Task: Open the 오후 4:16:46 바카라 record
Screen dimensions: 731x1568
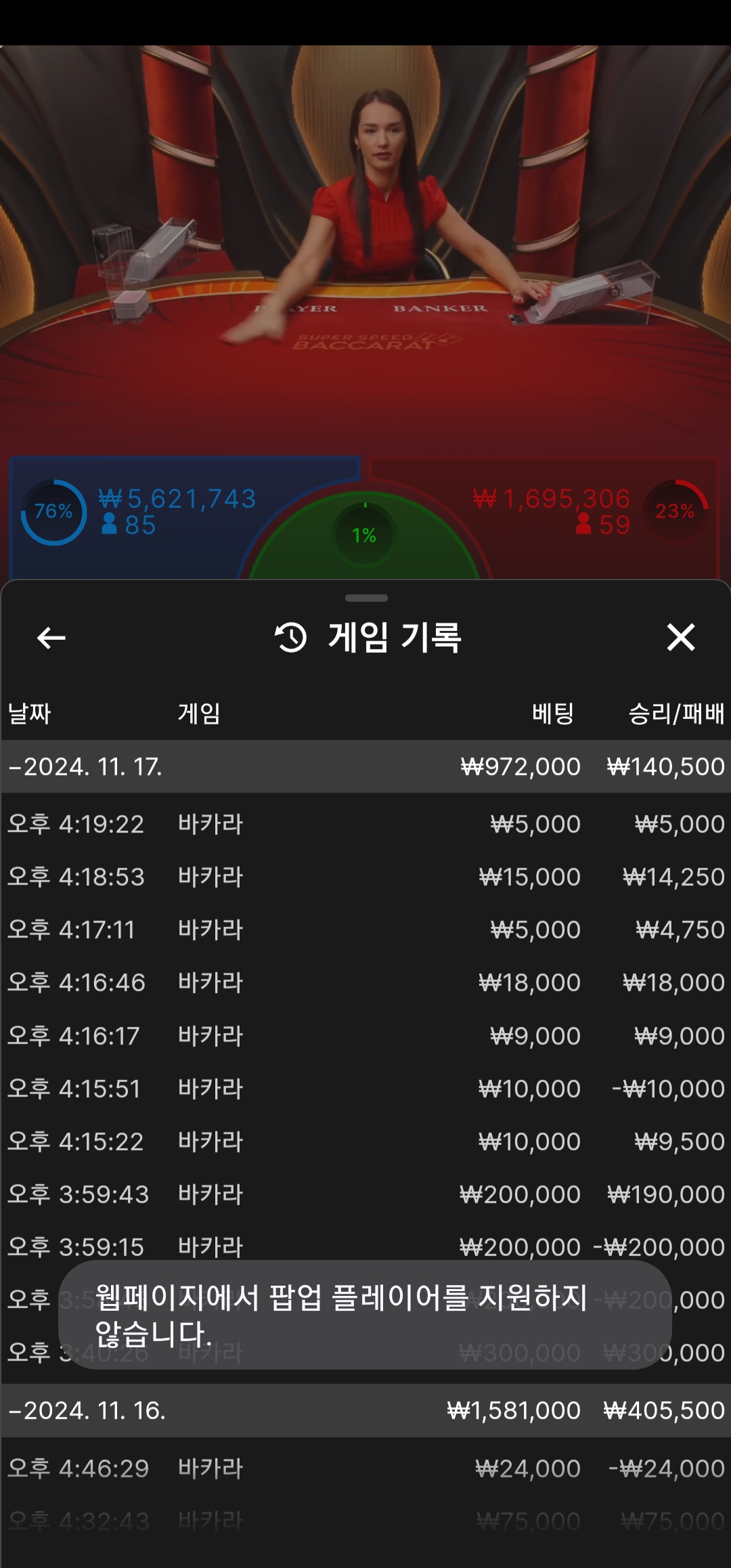Action: pyautogui.click(x=365, y=982)
